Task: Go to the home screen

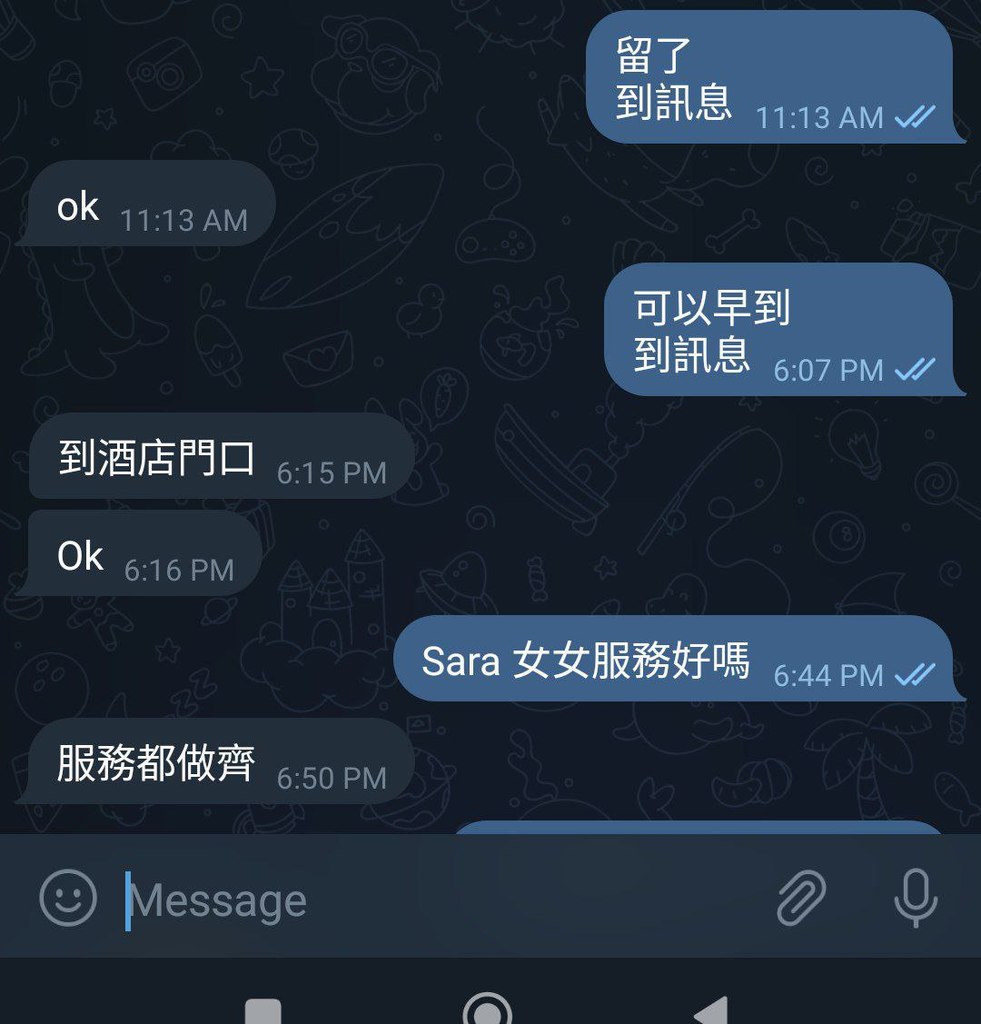Action: click(x=488, y=1012)
